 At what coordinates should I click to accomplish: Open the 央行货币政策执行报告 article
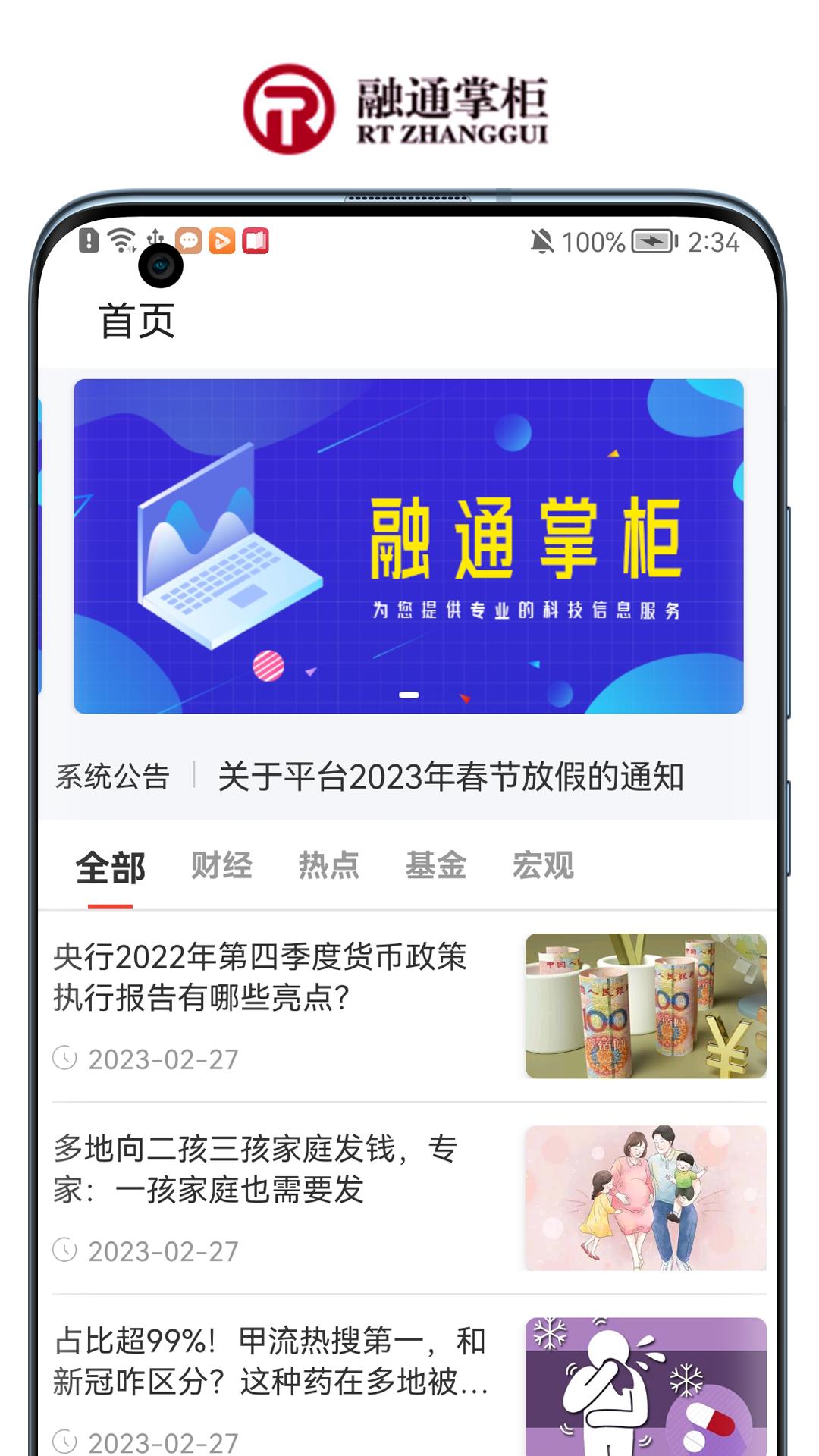click(265, 979)
